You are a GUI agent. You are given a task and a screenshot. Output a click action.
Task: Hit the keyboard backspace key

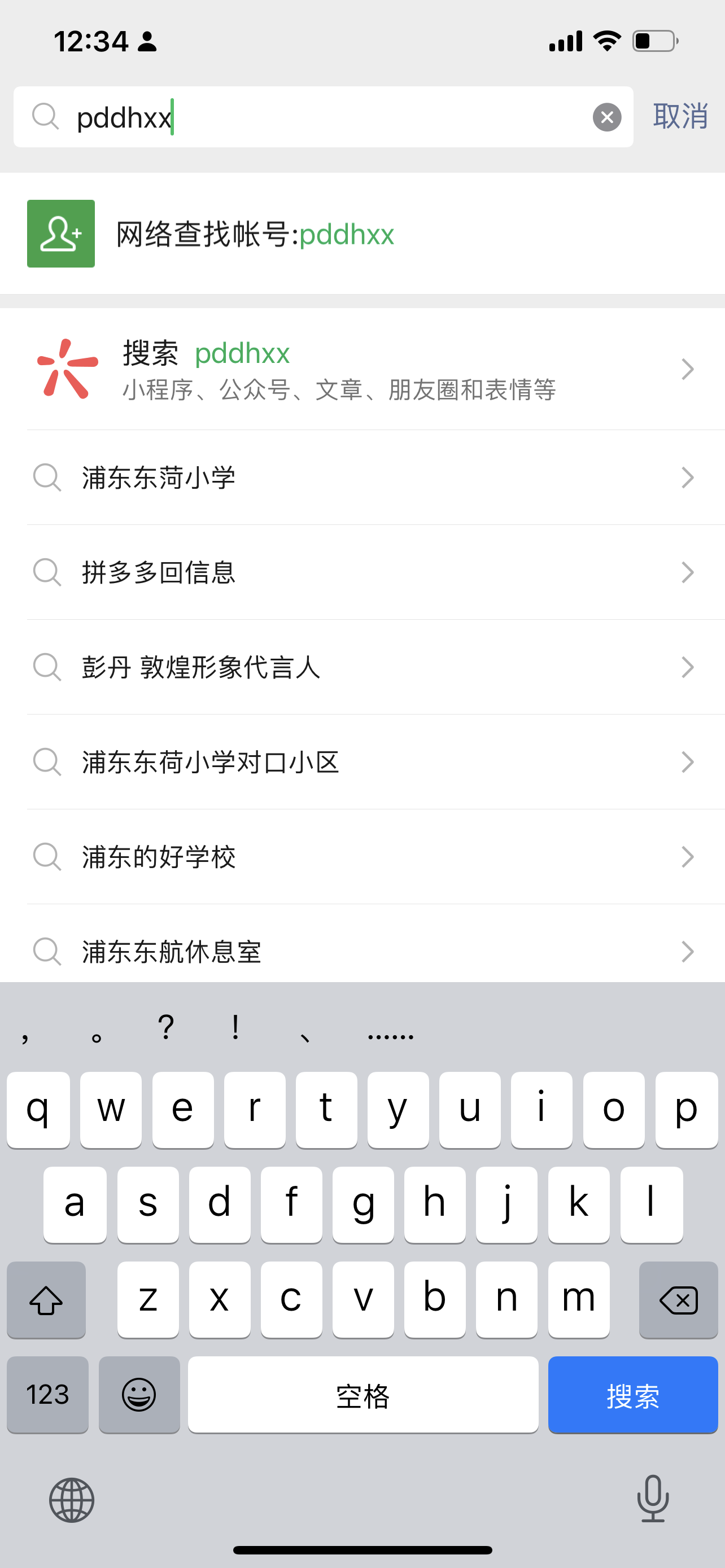click(678, 1300)
